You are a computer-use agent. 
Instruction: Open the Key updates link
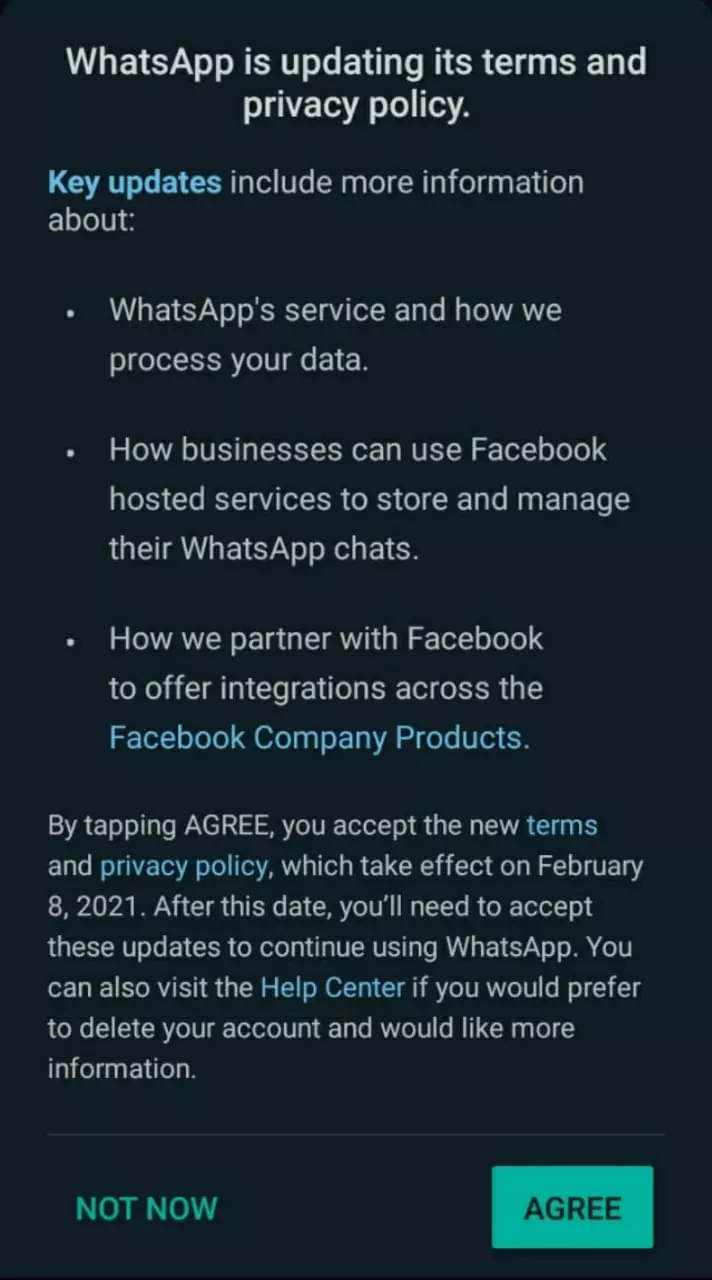coord(134,183)
